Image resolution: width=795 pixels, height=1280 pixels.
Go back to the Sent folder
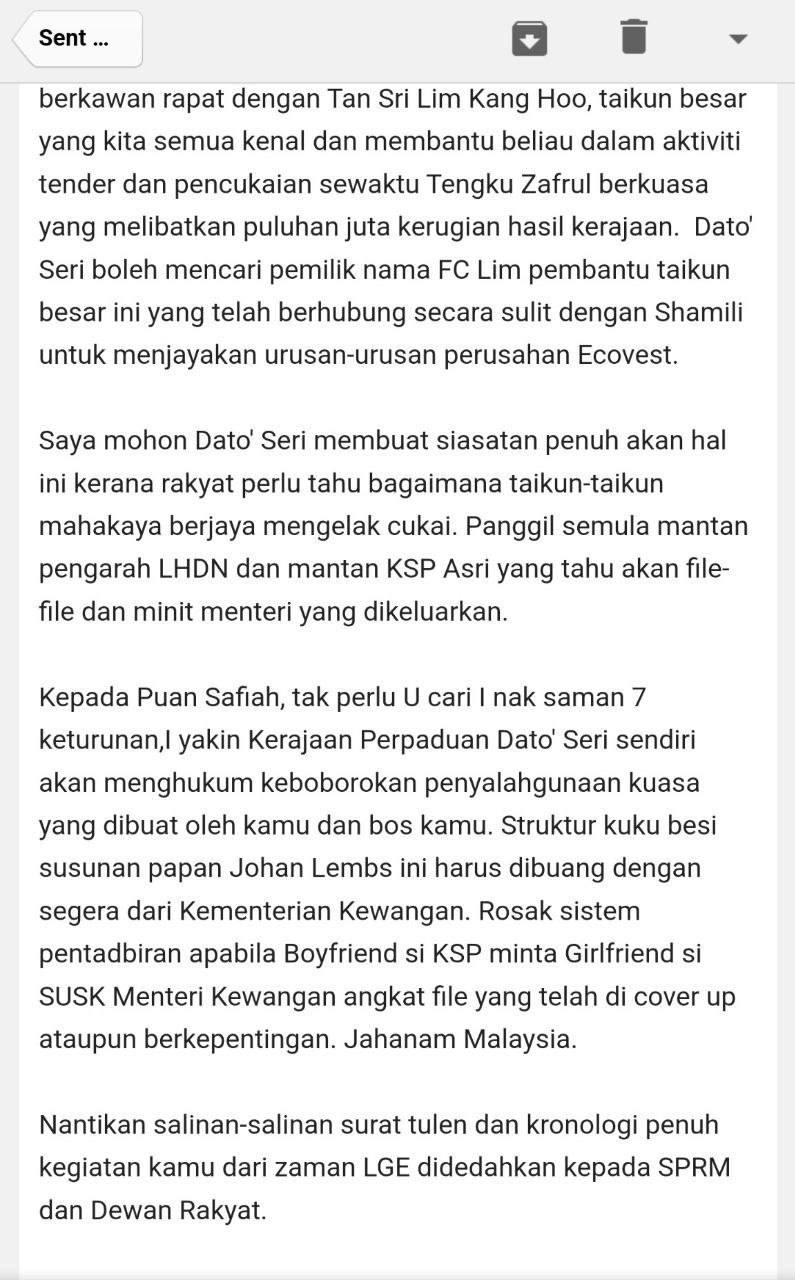click(x=76, y=40)
